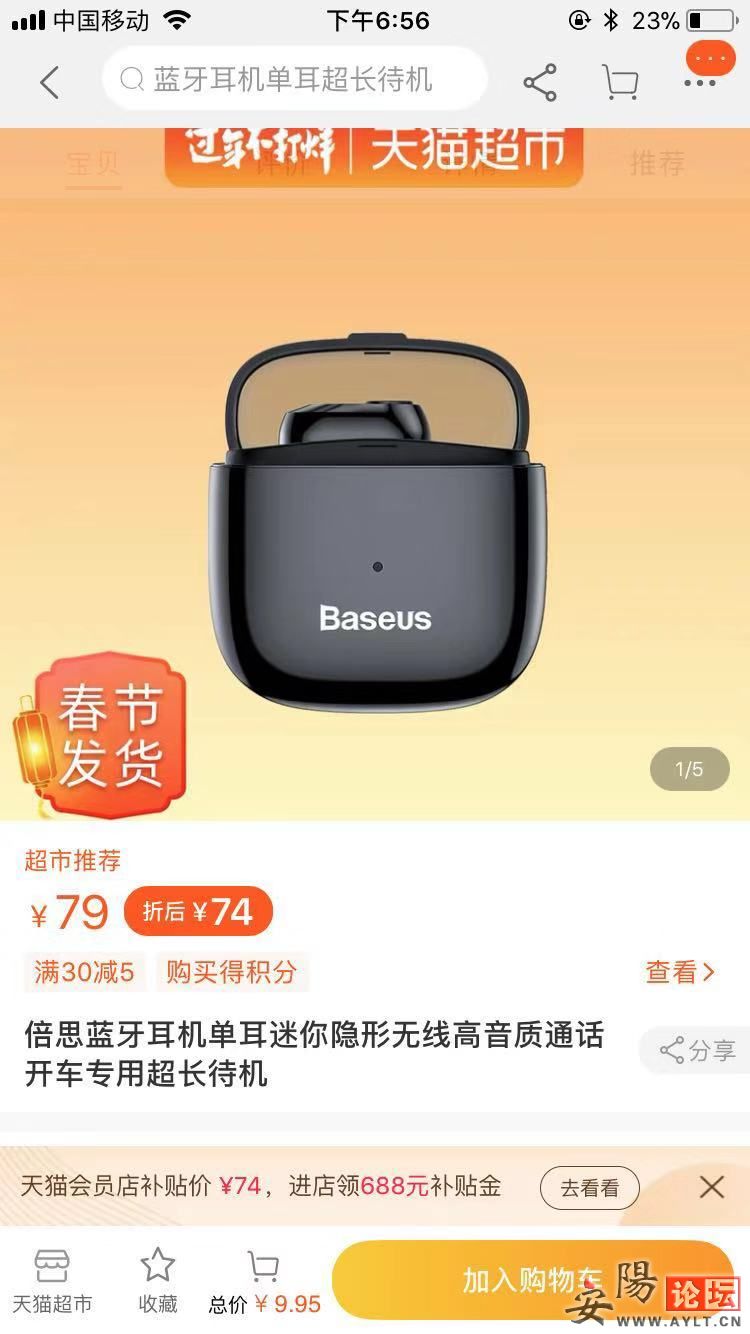The height and width of the screenshot is (1334, 750).
Task: Open the shopping cart icon at the top
Action: click(620, 82)
